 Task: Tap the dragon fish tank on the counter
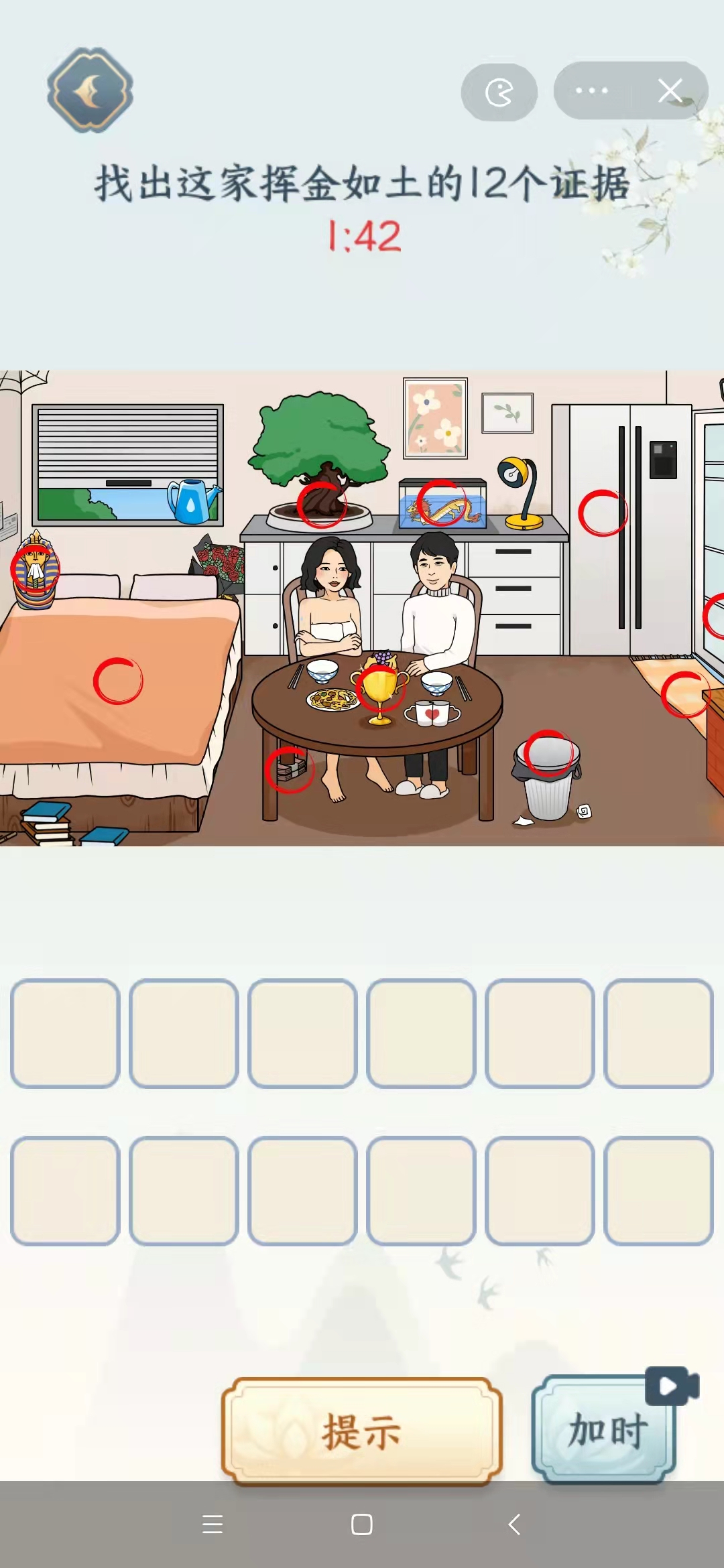pos(442,504)
